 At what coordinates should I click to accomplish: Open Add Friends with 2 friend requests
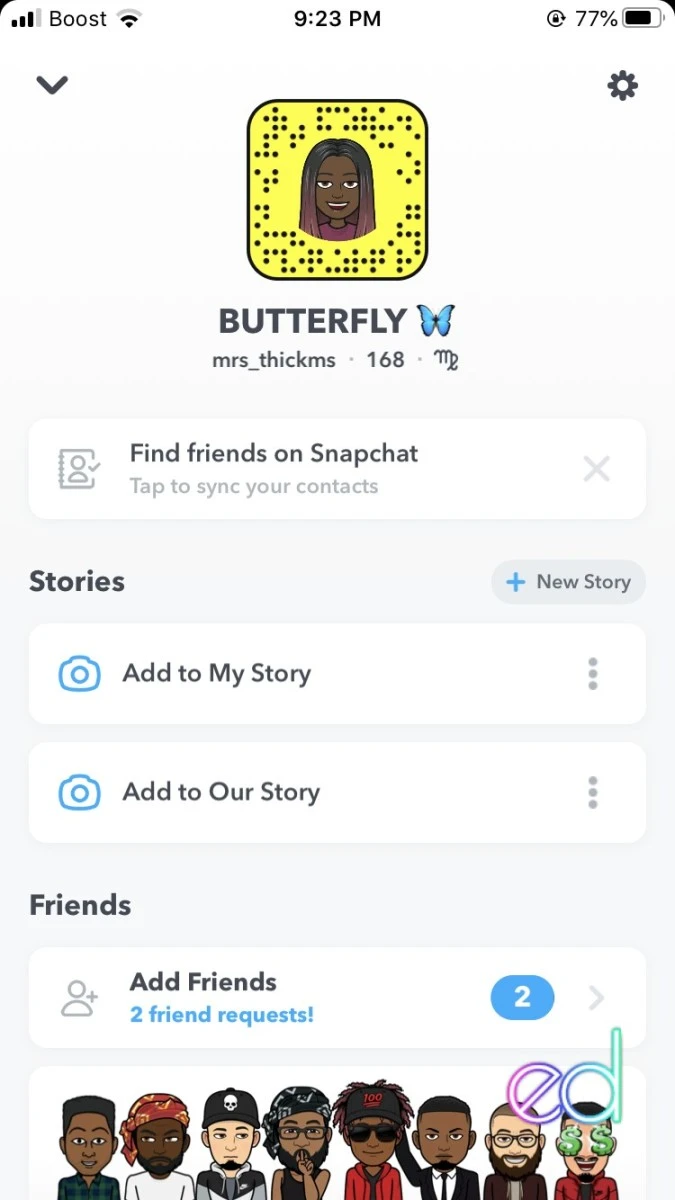pyautogui.click(x=300, y=997)
